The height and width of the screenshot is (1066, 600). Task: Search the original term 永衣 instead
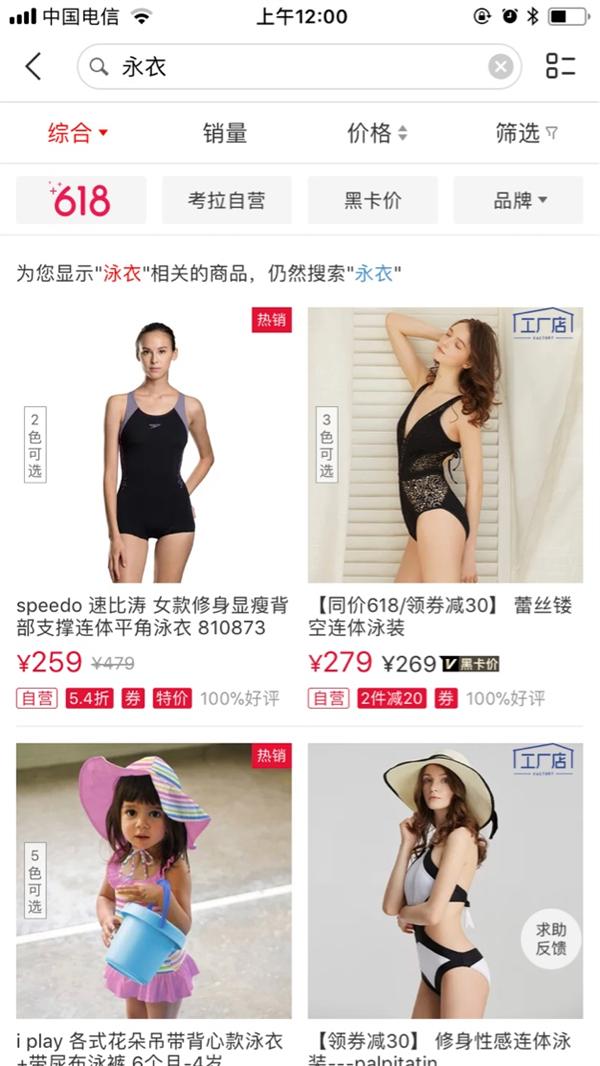[374, 273]
